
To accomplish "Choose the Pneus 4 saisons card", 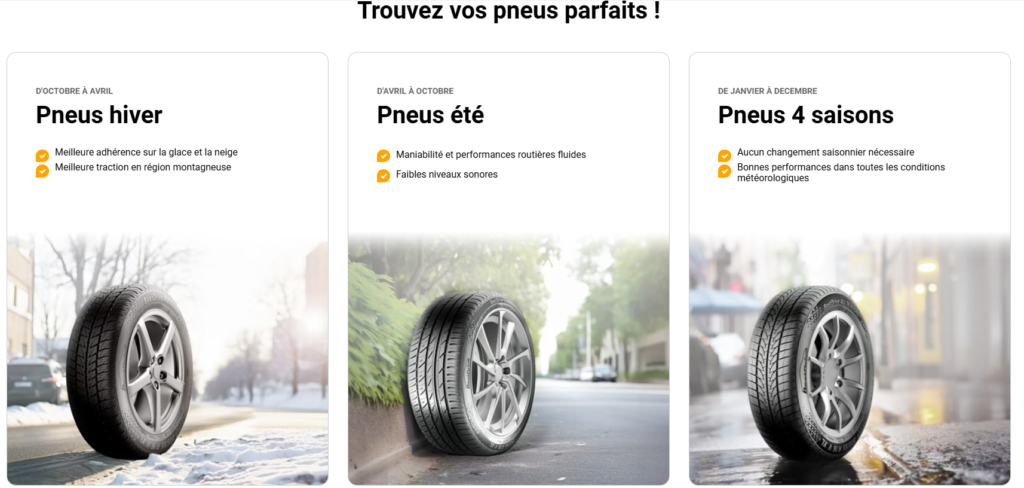I will pyautogui.click(x=849, y=268).
